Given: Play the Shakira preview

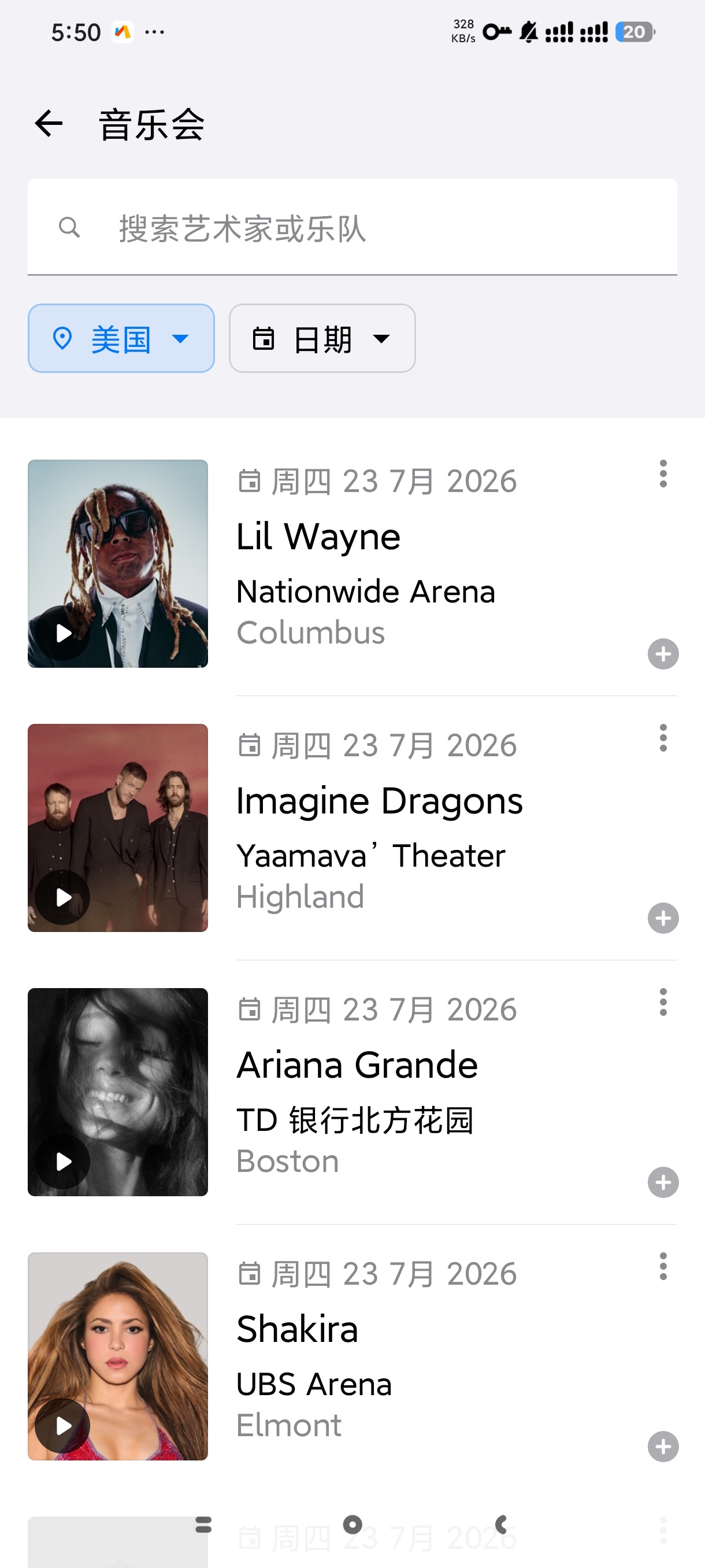Looking at the screenshot, I should pyautogui.click(x=62, y=1426).
